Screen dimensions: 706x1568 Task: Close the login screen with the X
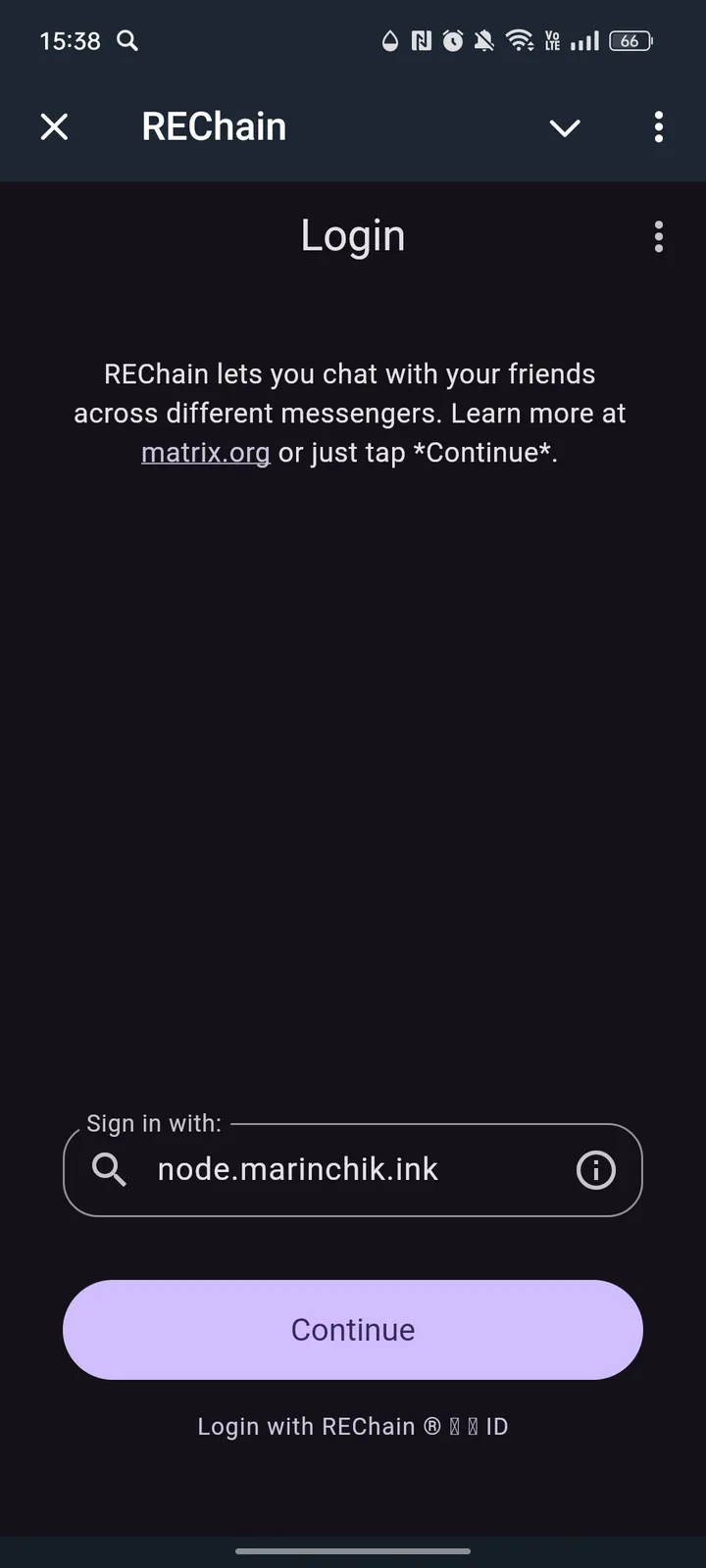54,126
